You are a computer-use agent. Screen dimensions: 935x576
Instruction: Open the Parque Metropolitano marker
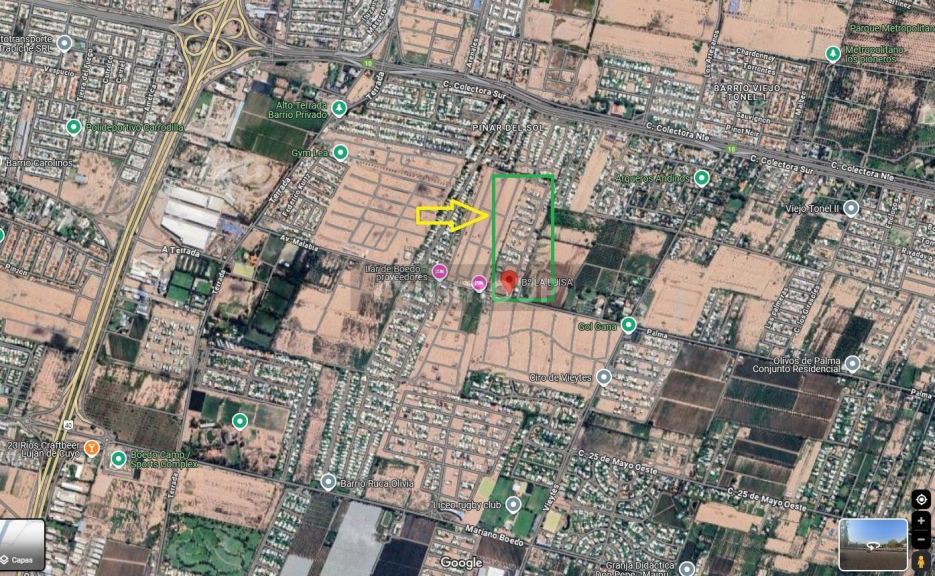tap(832, 54)
